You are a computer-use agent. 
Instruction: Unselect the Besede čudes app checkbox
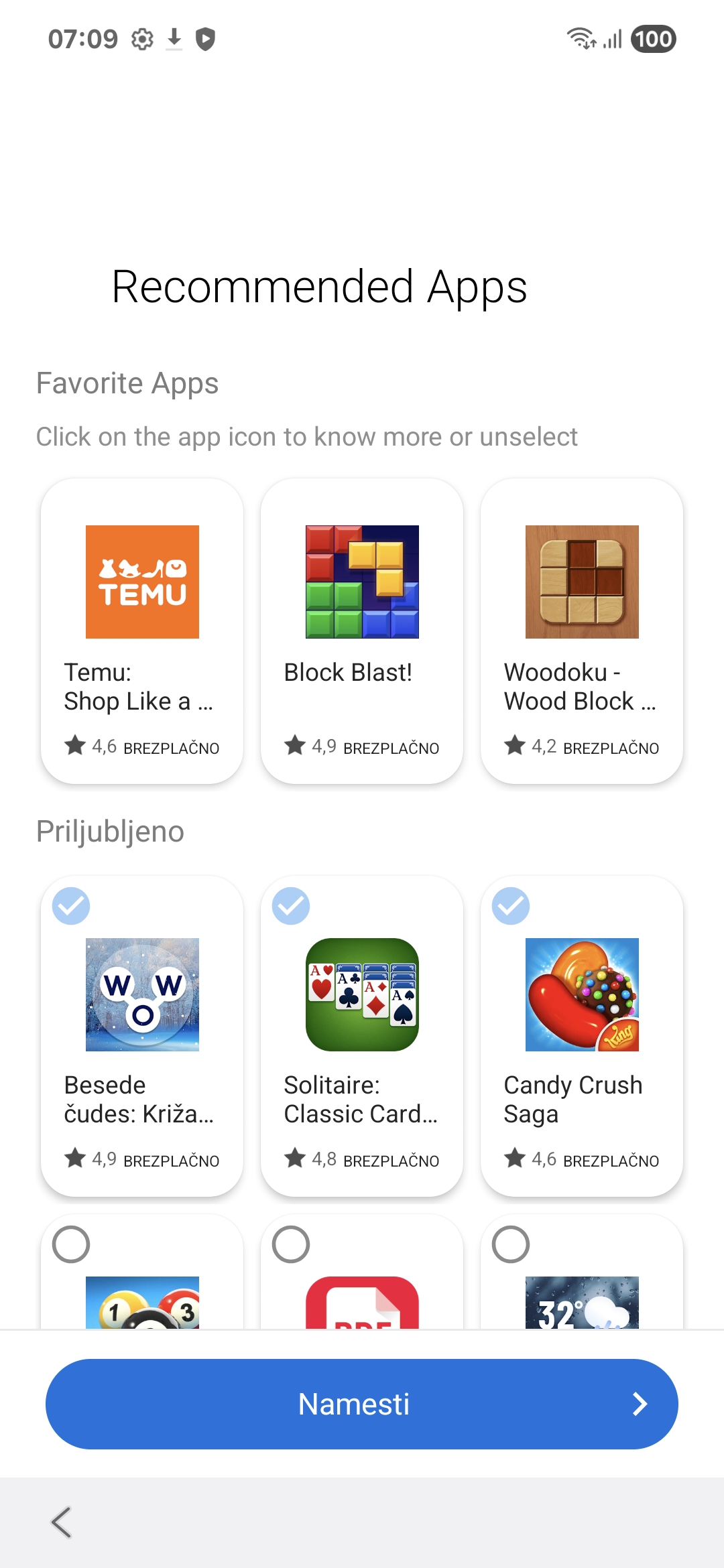(x=71, y=906)
